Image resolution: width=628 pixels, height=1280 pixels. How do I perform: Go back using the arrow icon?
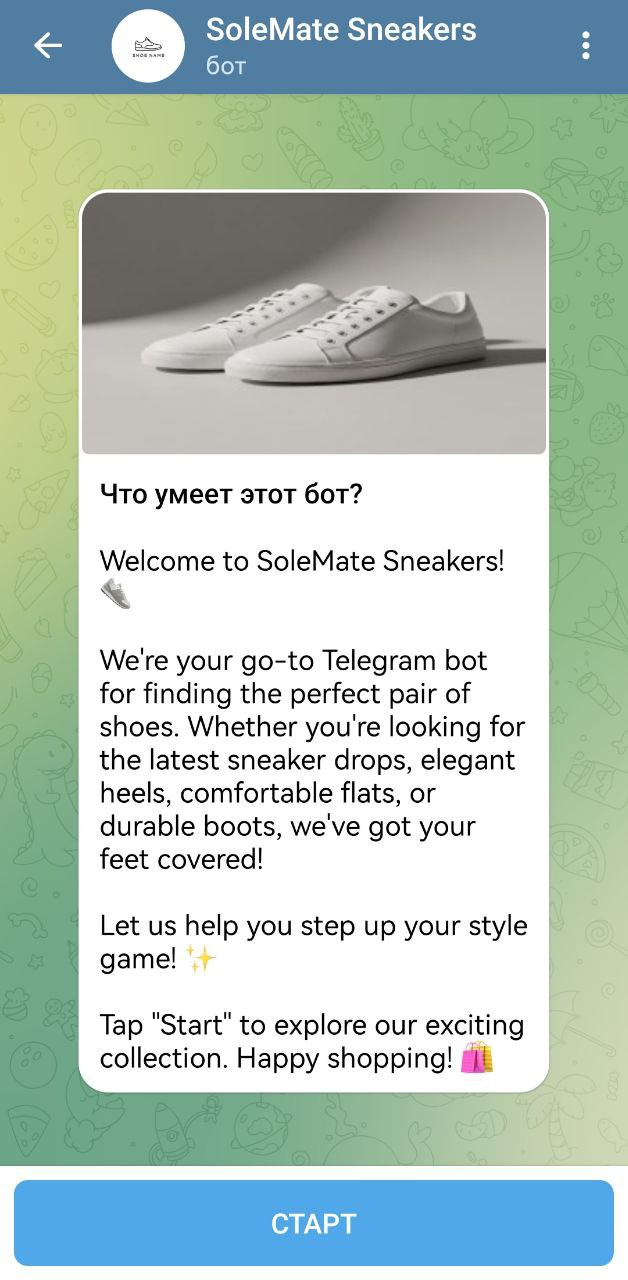pos(47,46)
